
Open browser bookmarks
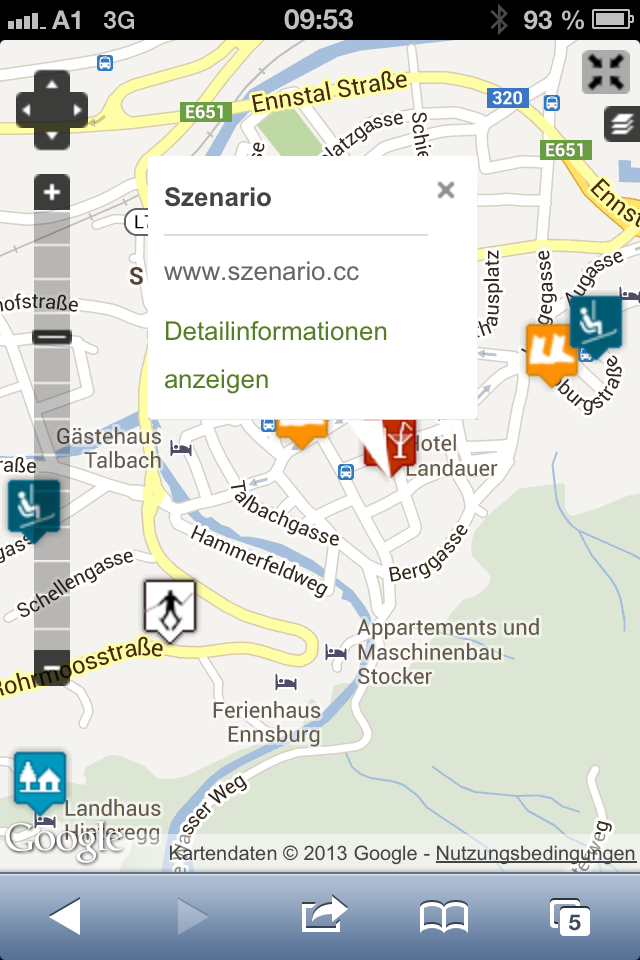click(444, 916)
